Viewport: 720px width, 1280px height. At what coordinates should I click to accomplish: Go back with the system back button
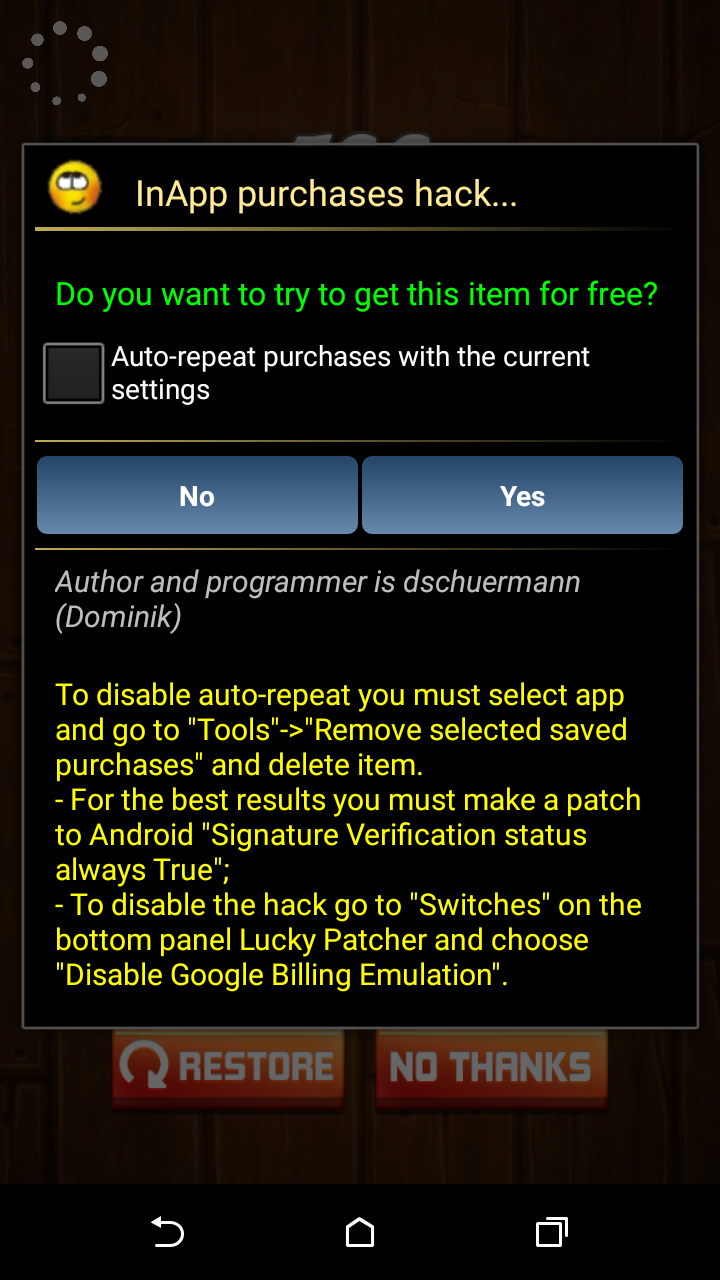(x=167, y=1232)
